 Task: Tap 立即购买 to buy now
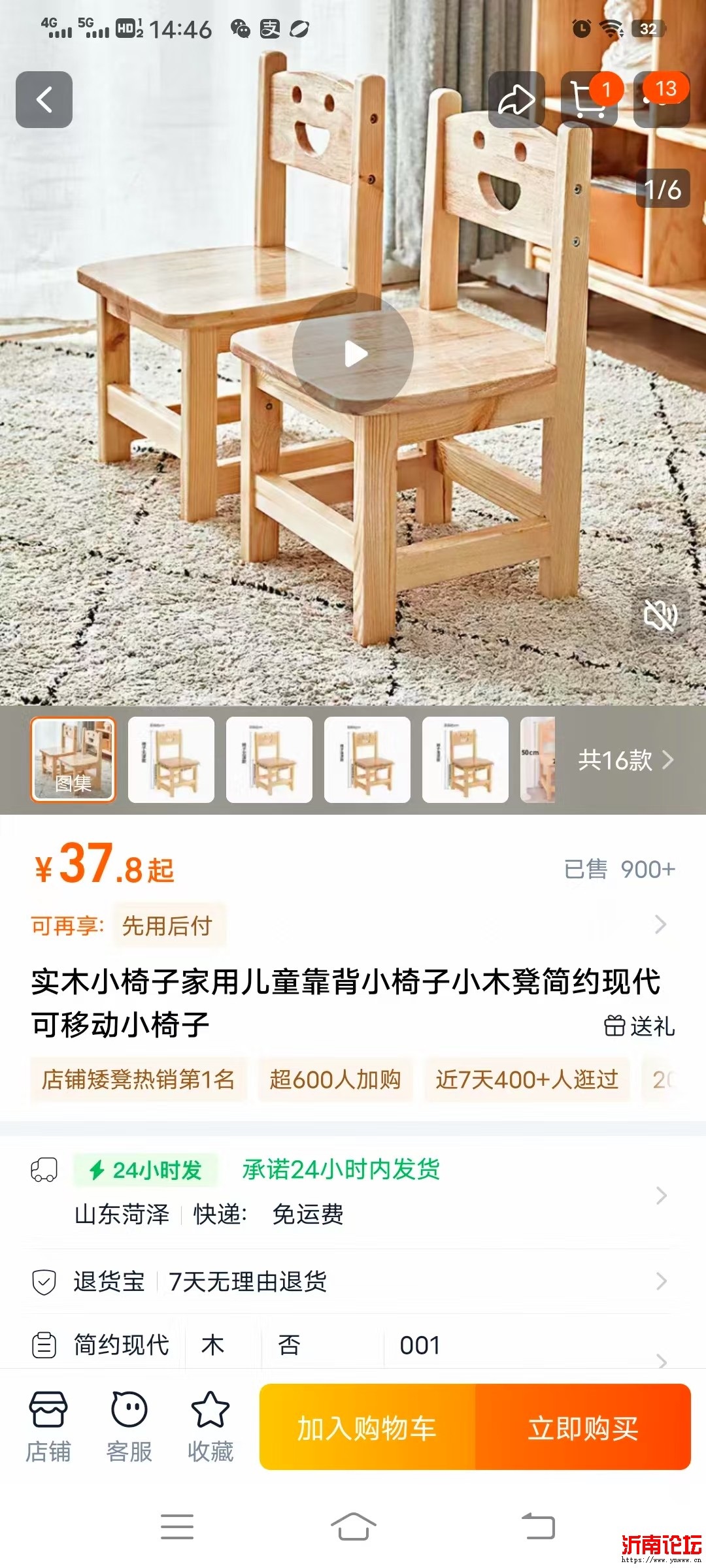pyautogui.click(x=583, y=1428)
